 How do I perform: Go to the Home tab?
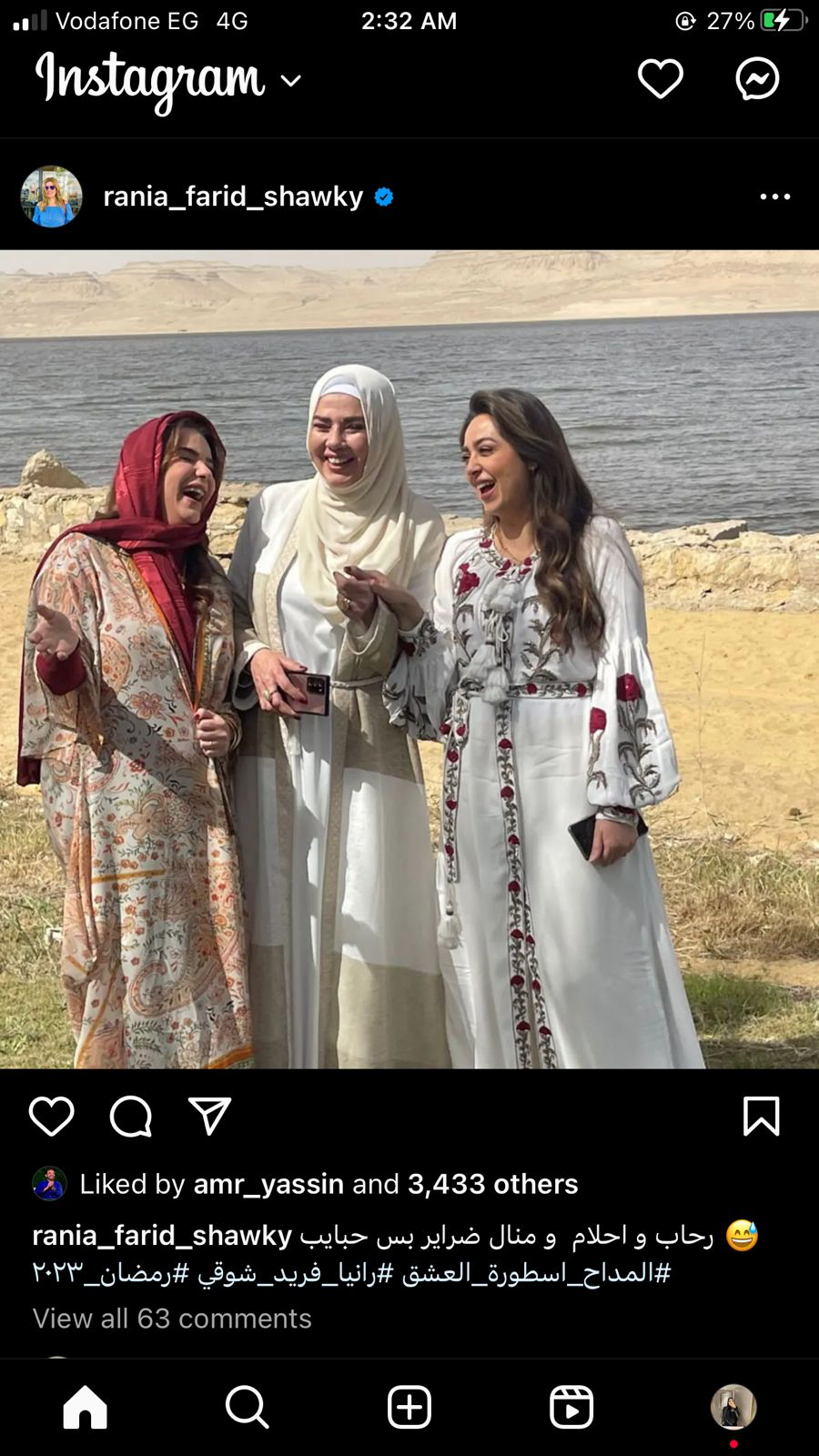pos(85,1407)
